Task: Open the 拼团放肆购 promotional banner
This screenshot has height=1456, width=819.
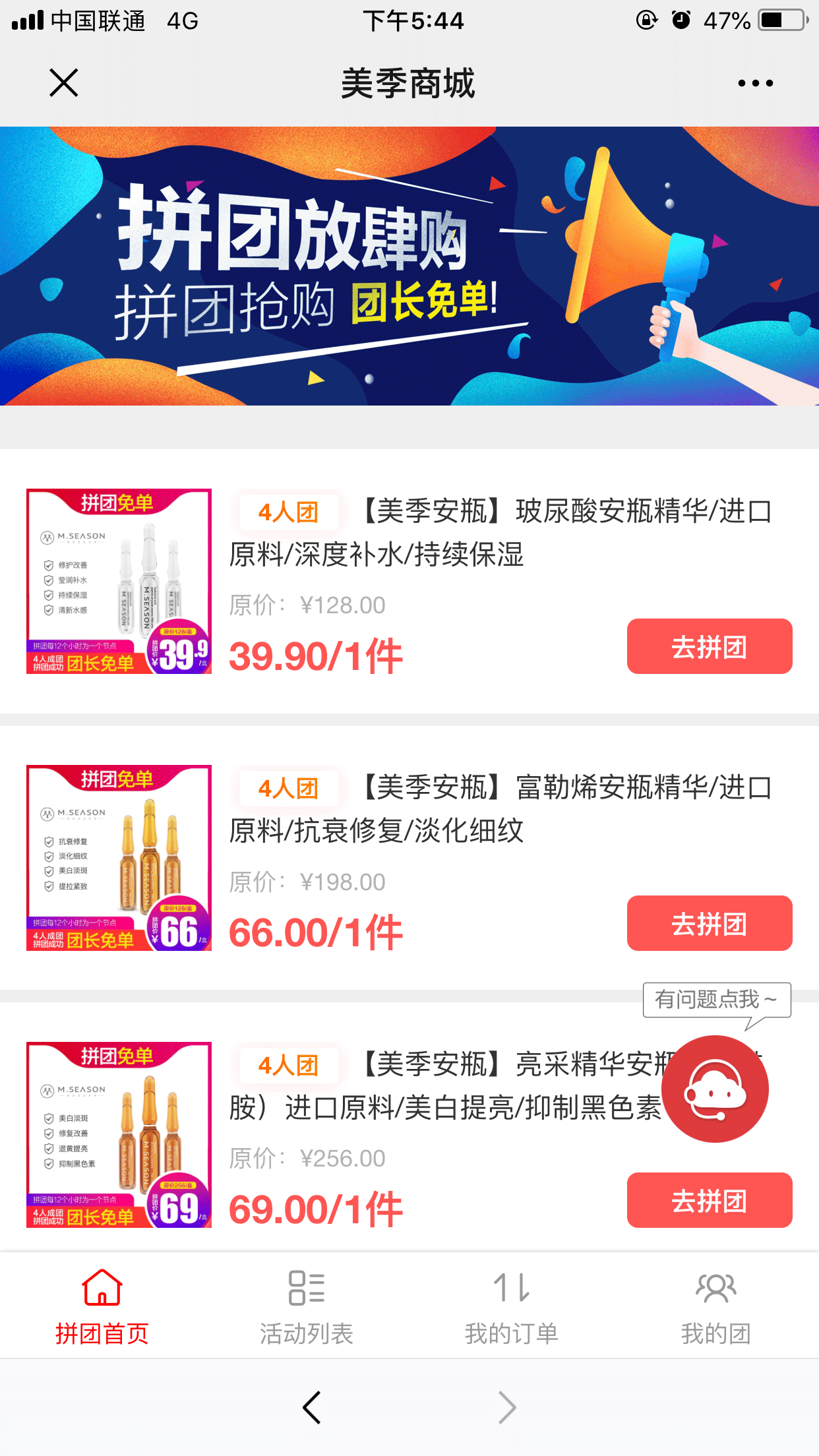Action: click(x=409, y=266)
